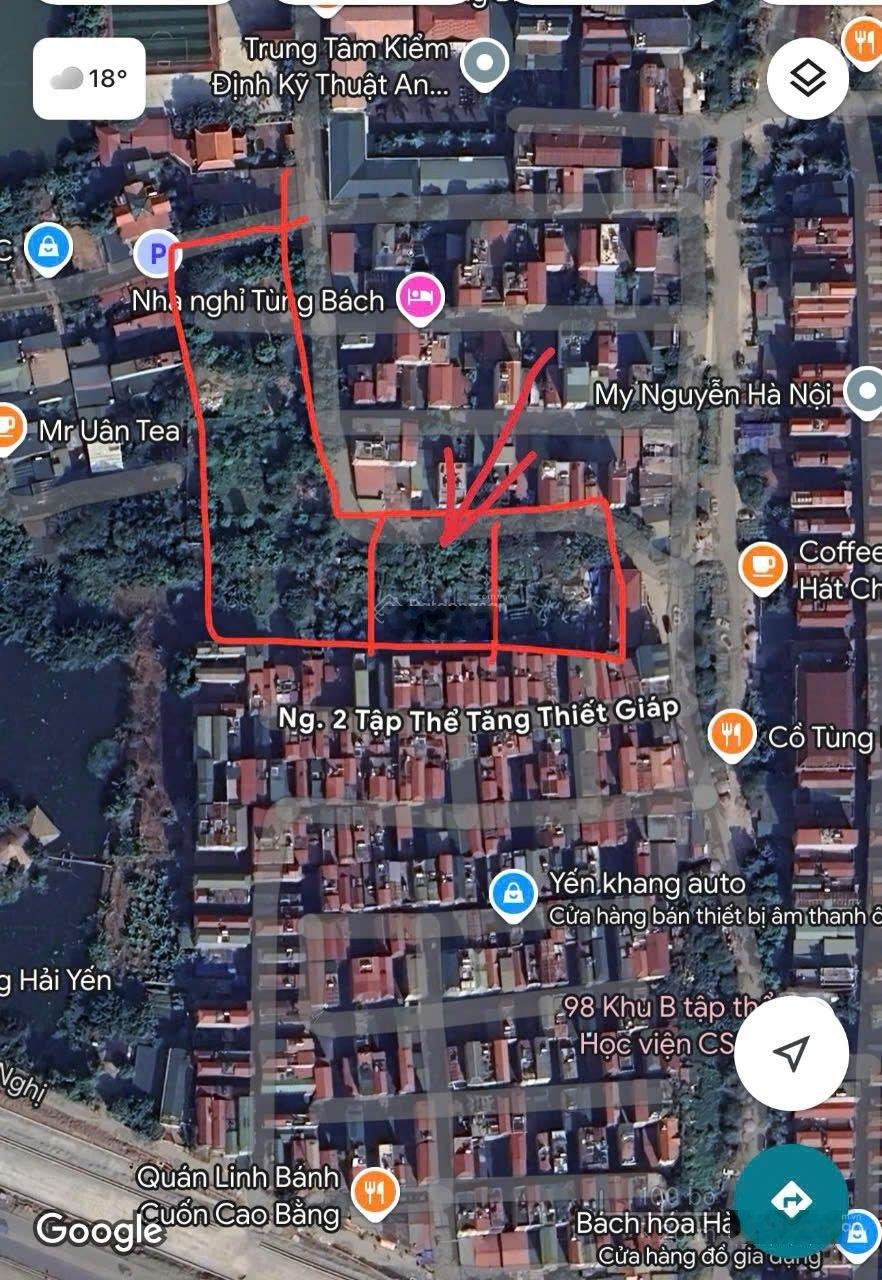Open the Mr Uân Tea cafe marker
This screenshot has width=882, height=1280.
(8, 428)
